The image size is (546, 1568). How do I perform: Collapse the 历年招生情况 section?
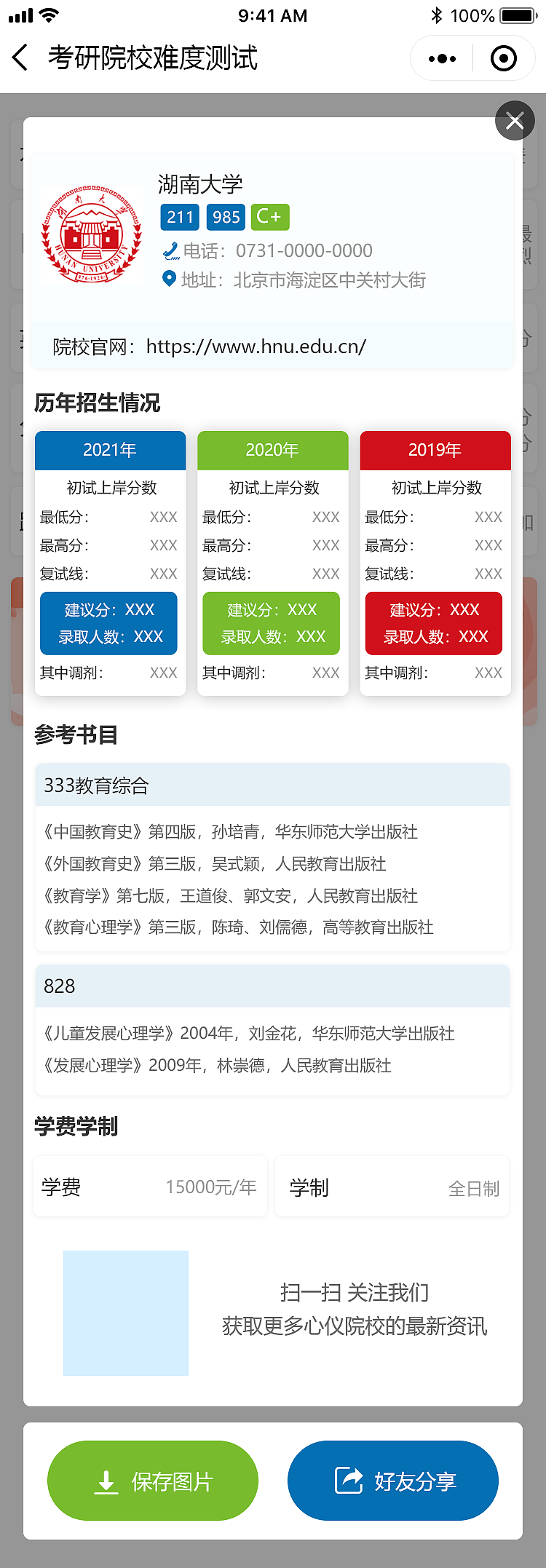97,403
